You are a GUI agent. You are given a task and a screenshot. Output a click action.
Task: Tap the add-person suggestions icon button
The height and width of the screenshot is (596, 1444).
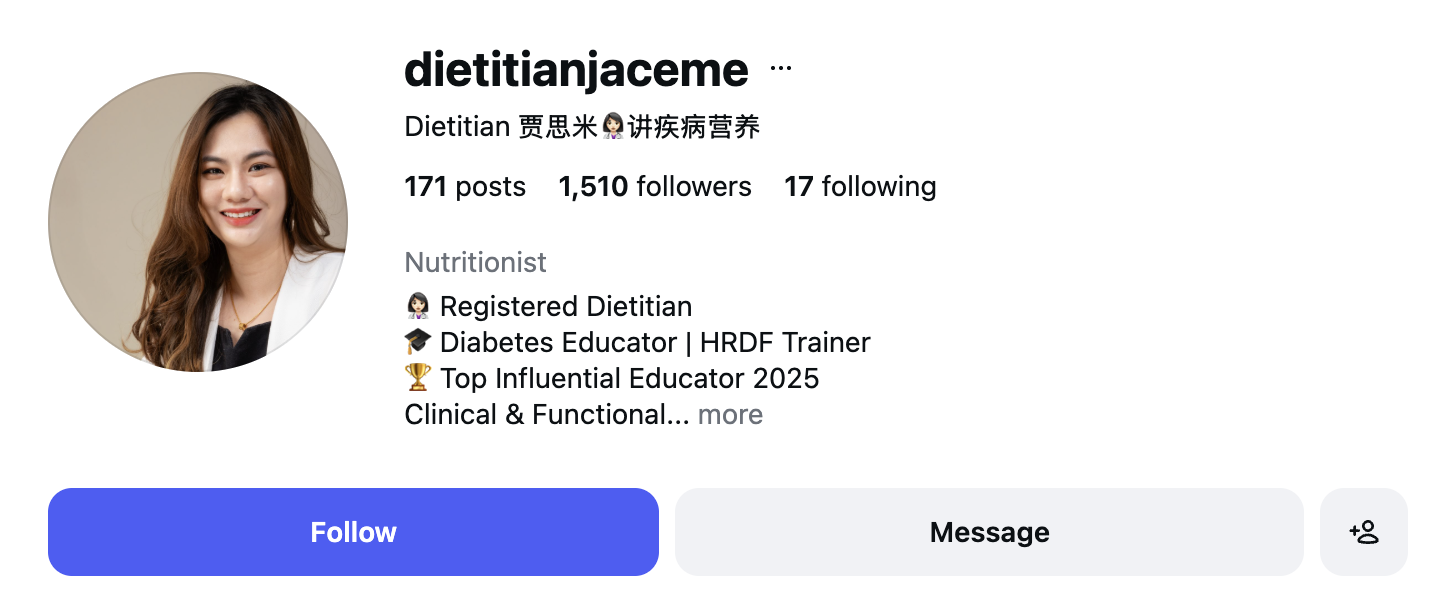[x=1364, y=532]
